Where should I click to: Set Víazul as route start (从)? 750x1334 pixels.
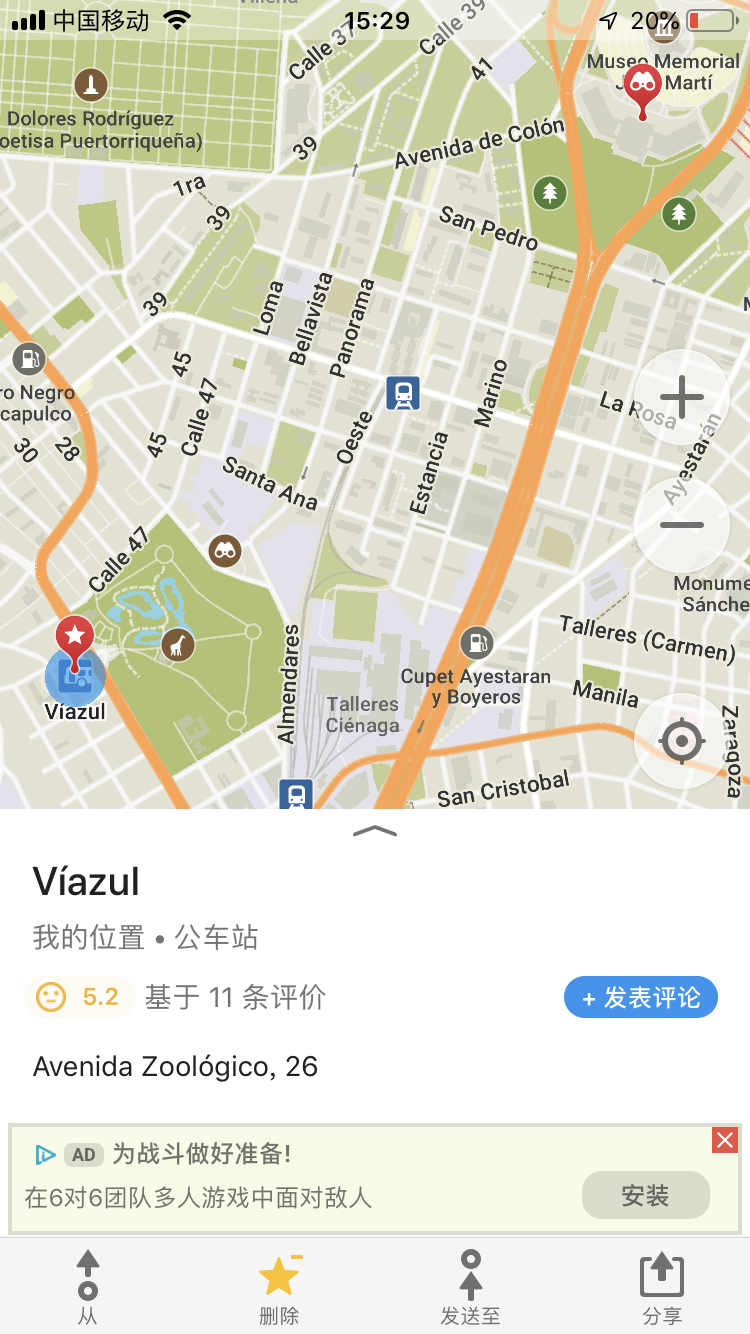(88, 1287)
